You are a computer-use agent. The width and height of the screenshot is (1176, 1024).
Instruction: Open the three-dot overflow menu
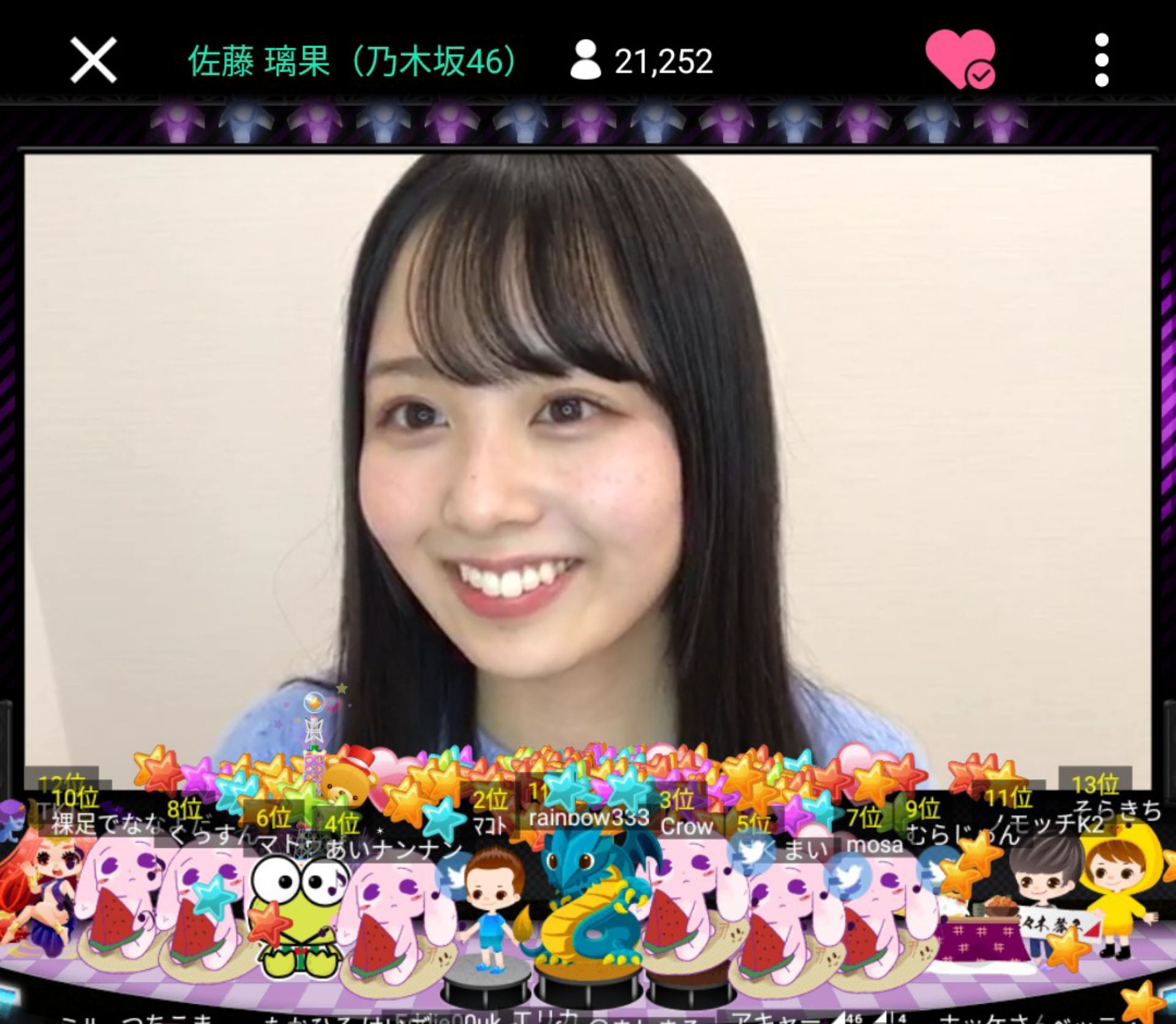[1101, 60]
